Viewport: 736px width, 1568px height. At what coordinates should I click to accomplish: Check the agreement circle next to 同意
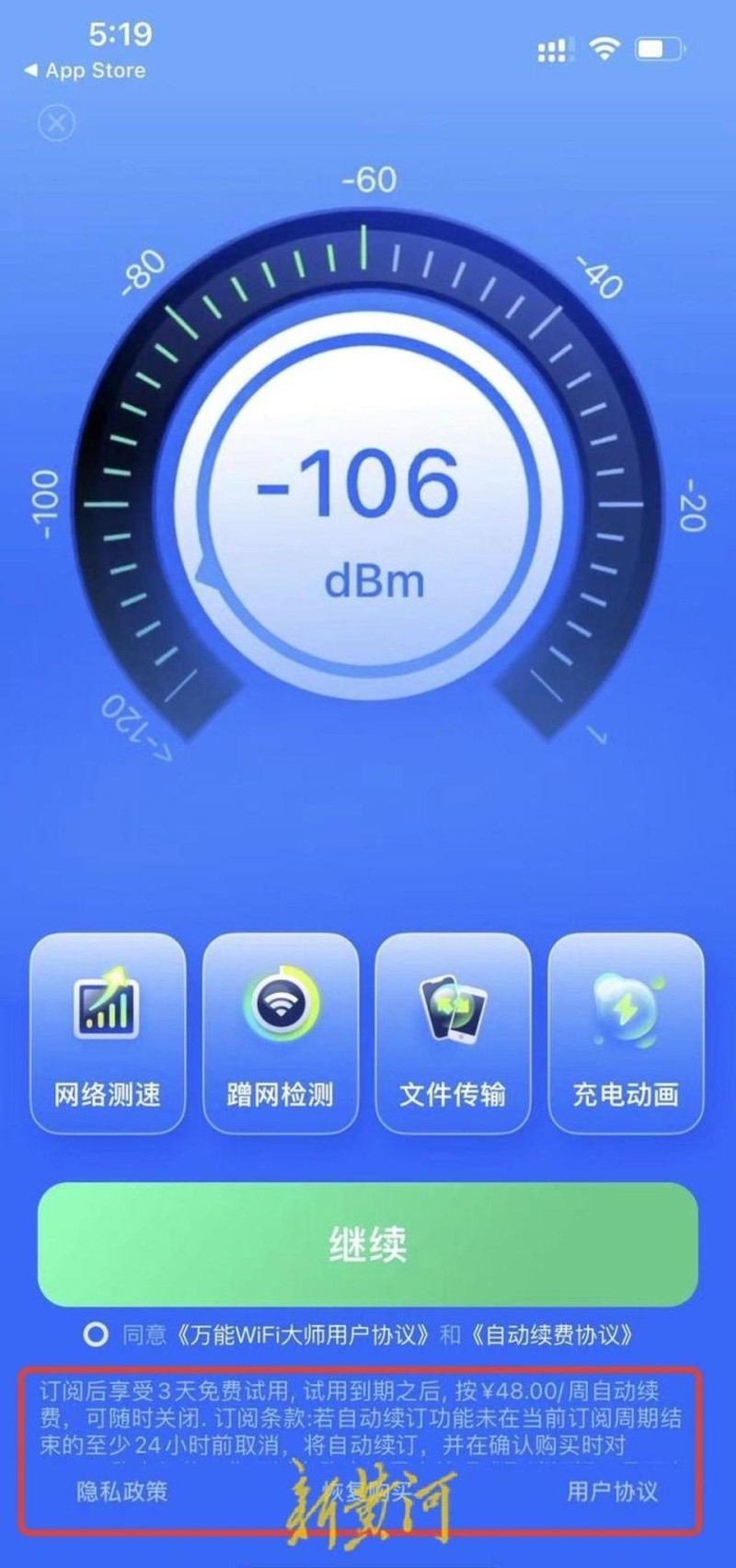(x=96, y=1334)
